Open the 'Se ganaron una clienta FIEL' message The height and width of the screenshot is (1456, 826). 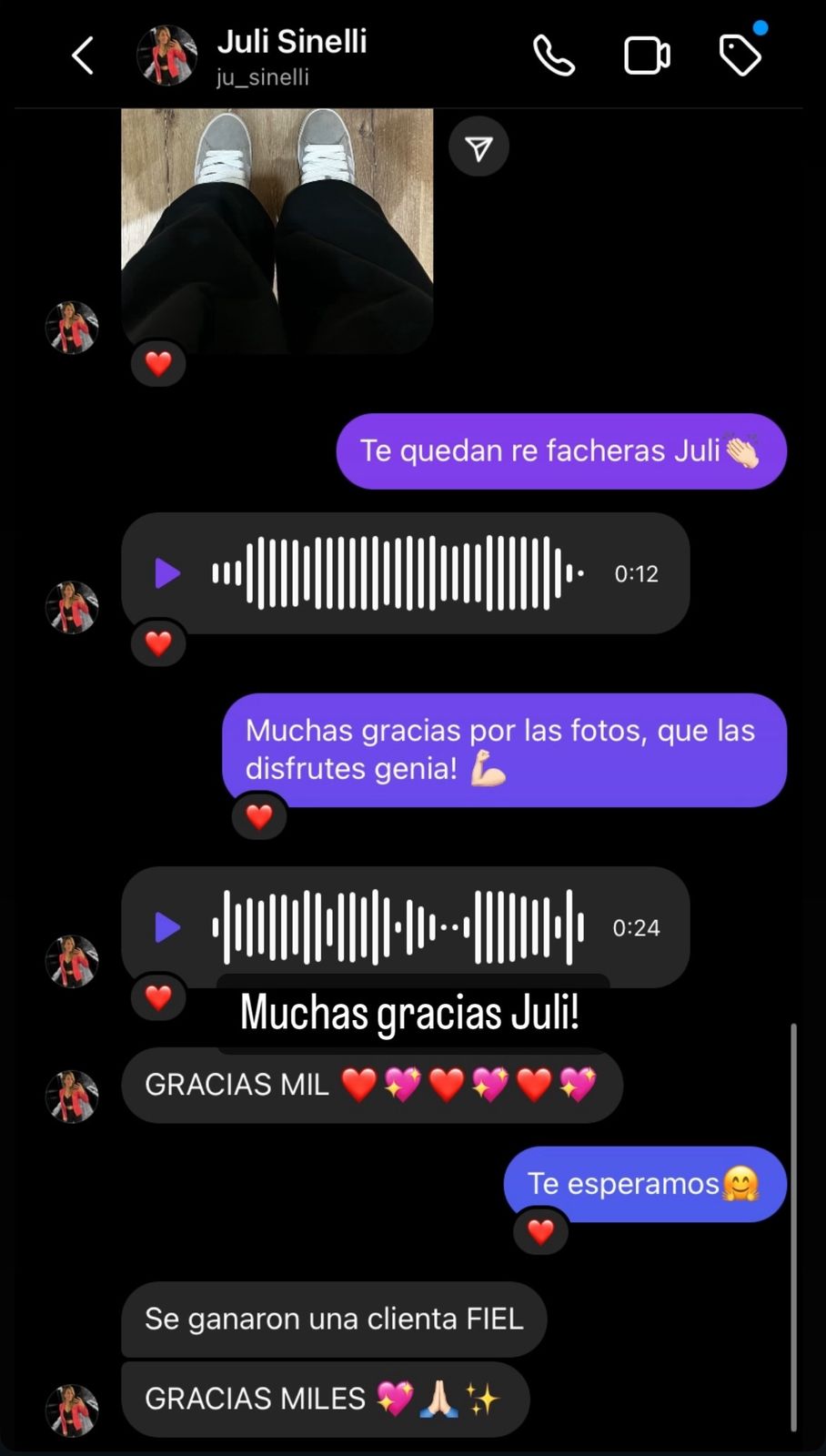[x=333, y=1319]
